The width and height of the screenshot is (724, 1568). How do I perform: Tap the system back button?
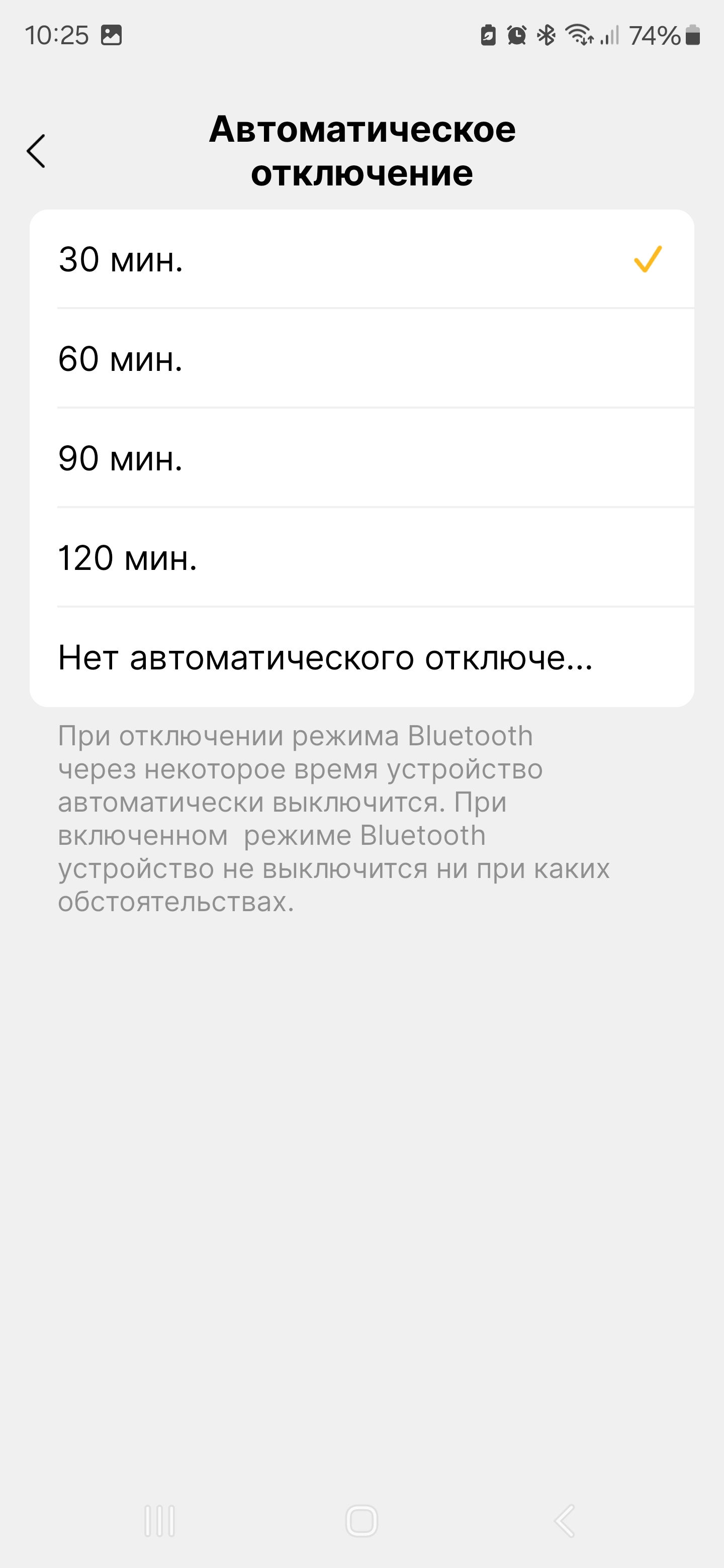tap(565, 1521)
